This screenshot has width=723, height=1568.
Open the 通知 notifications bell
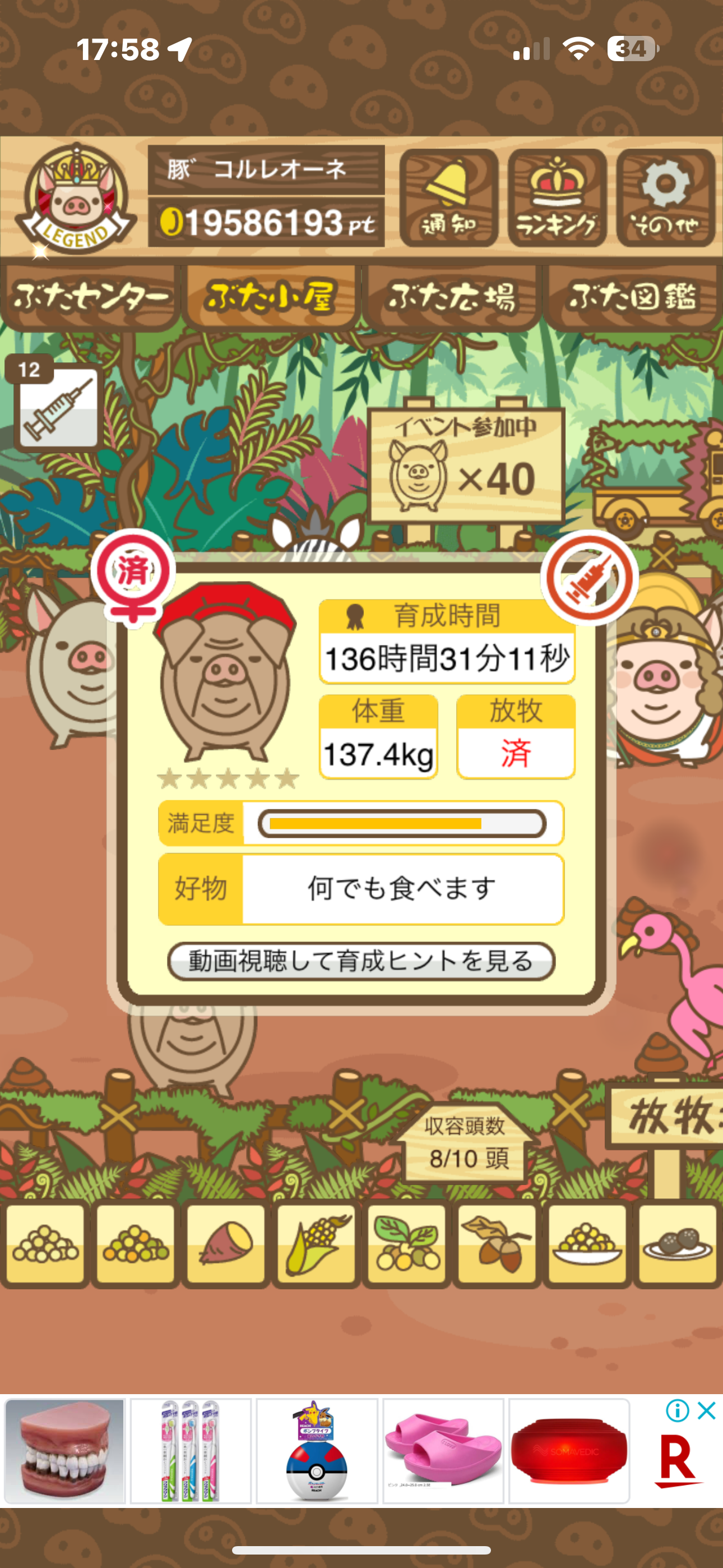coord(448,197)
